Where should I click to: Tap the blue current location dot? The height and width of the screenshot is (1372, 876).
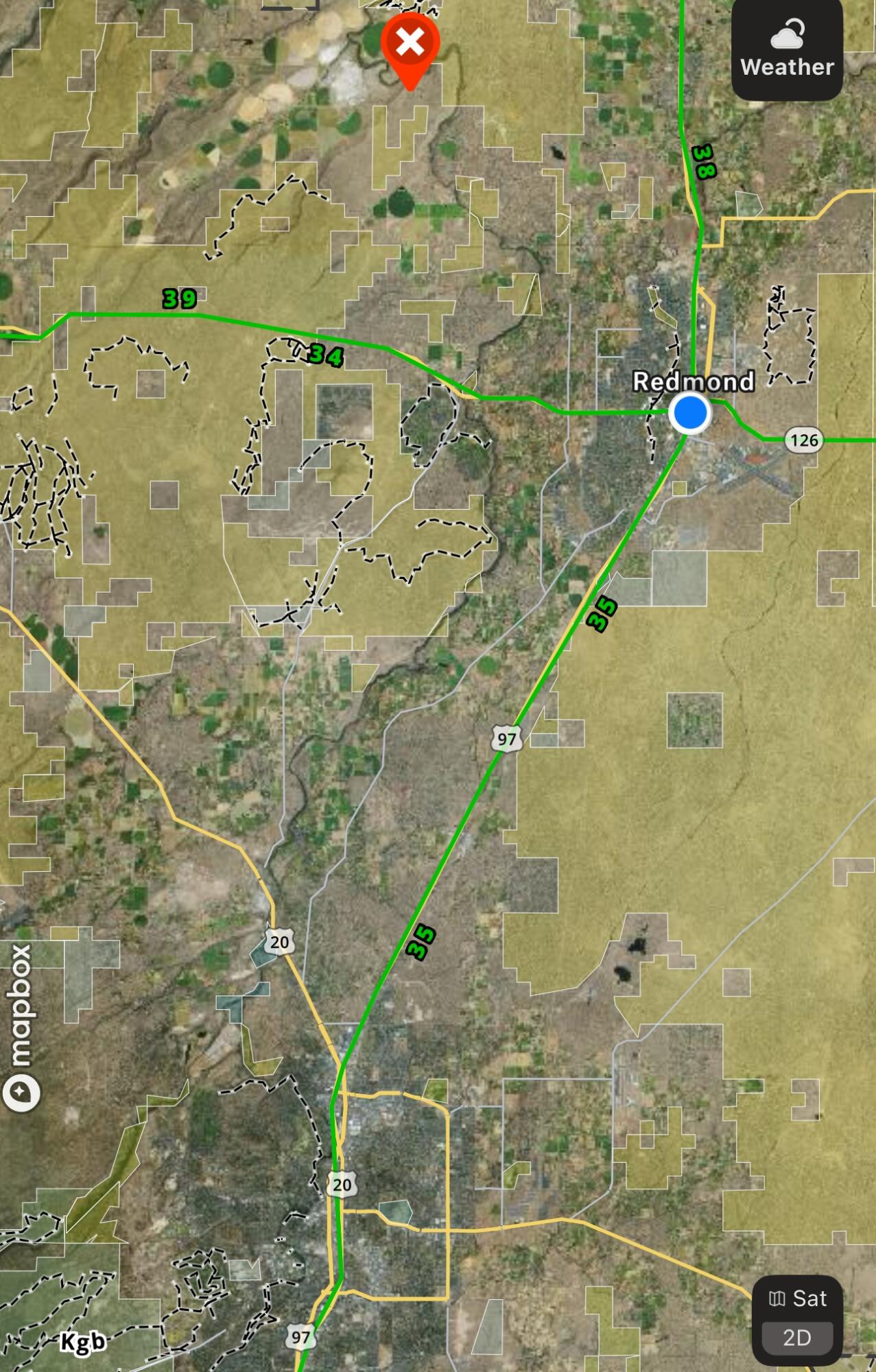point(690,413)
